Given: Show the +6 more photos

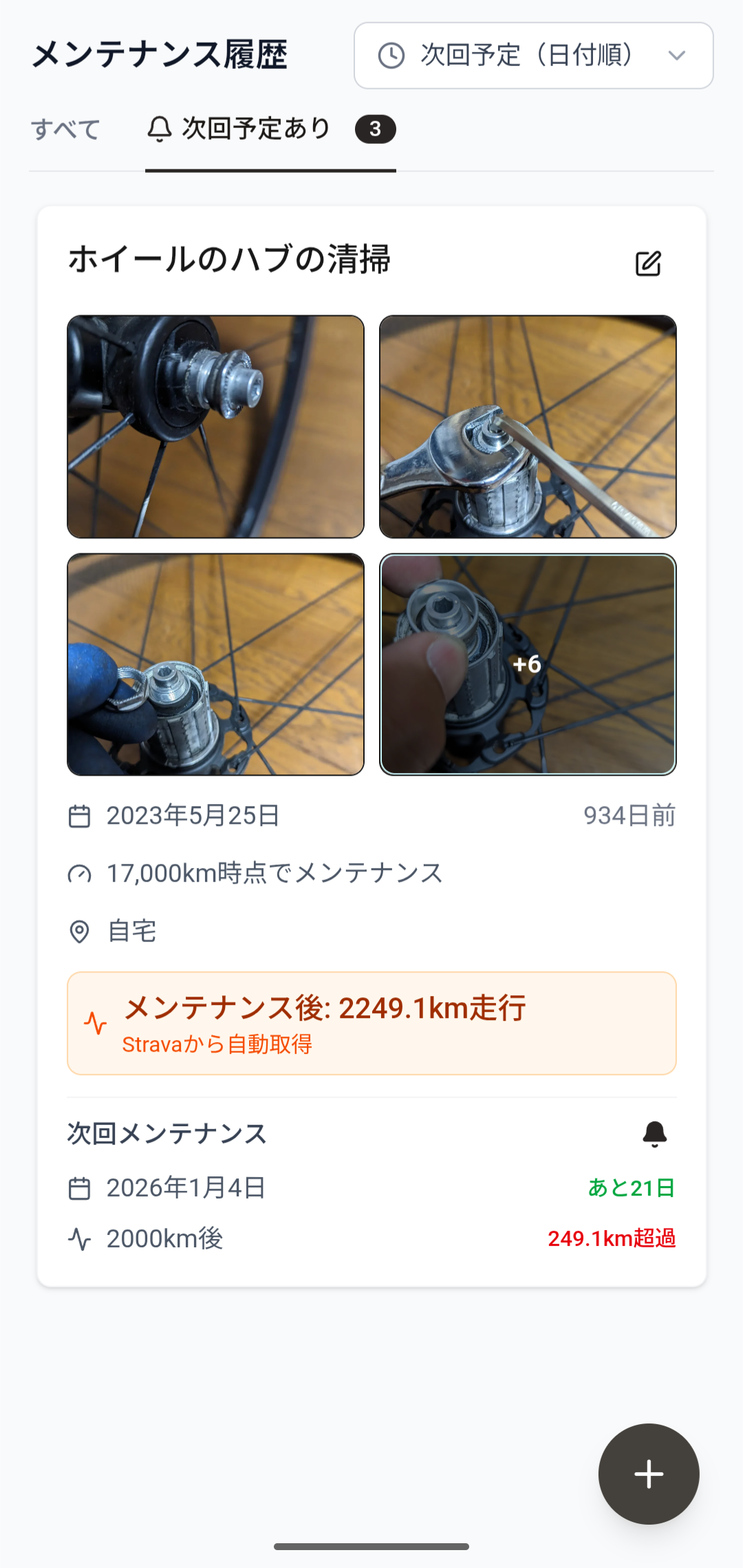Looking at the screenshot, I should coord(528,665).
